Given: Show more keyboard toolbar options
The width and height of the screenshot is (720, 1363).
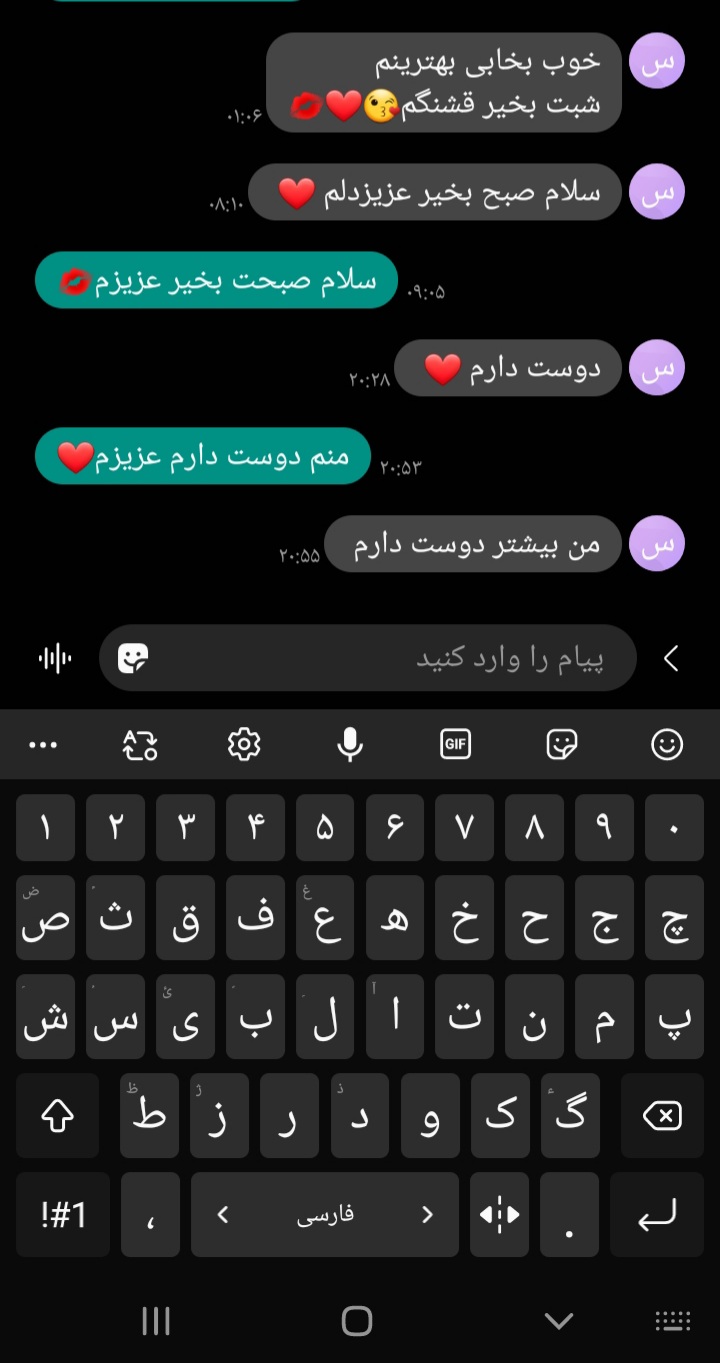Looking at the screenshot, I should 43,744.
